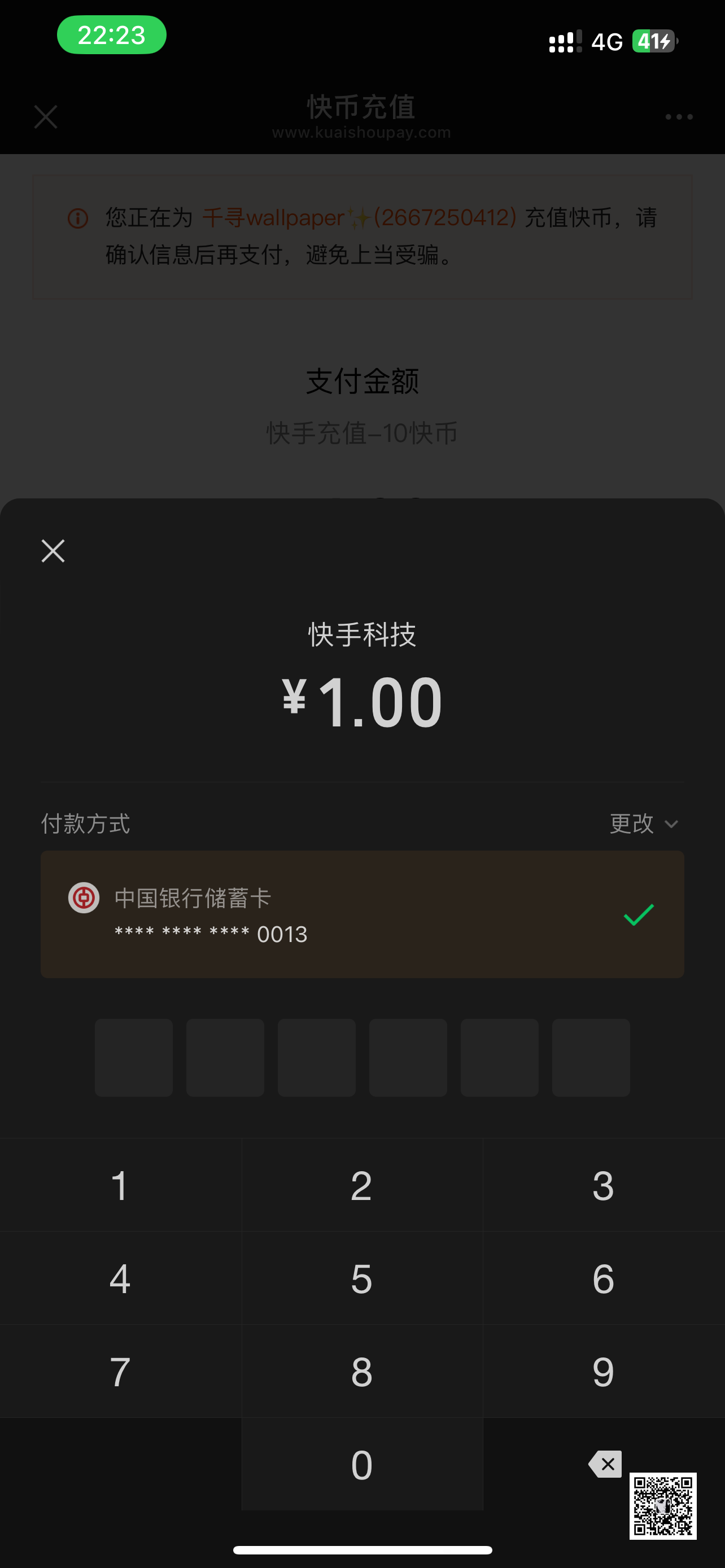This screenshot has height=1568, width=725.
Task: Close the payment password sheet
Action: [53, 551]
